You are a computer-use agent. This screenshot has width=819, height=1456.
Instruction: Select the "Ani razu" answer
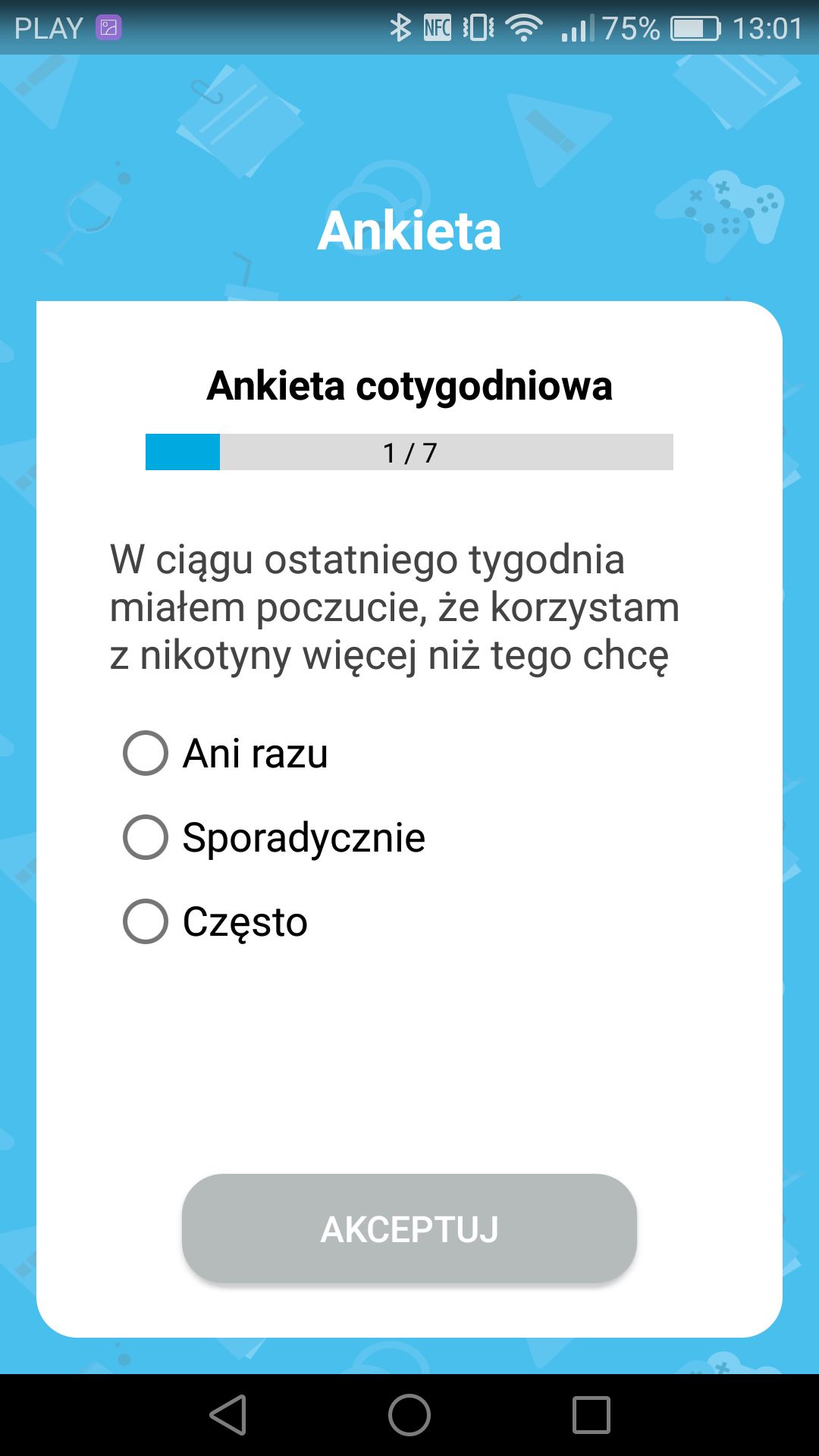pyautogui.click(x=225, y=753)
